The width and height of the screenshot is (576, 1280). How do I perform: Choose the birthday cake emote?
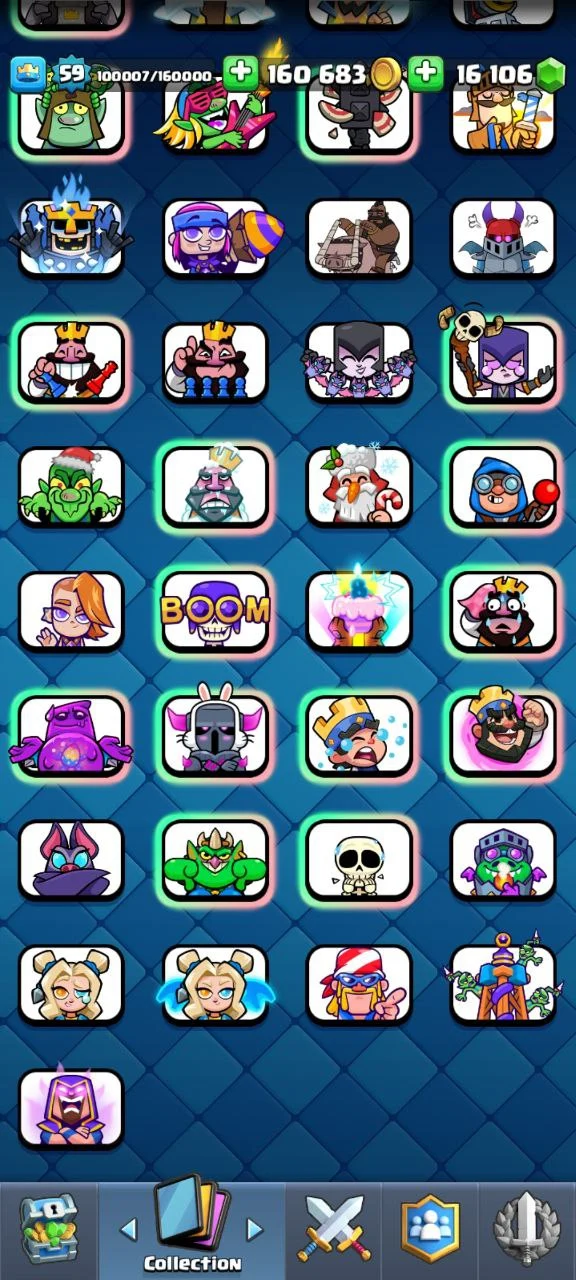pos(359,611)
